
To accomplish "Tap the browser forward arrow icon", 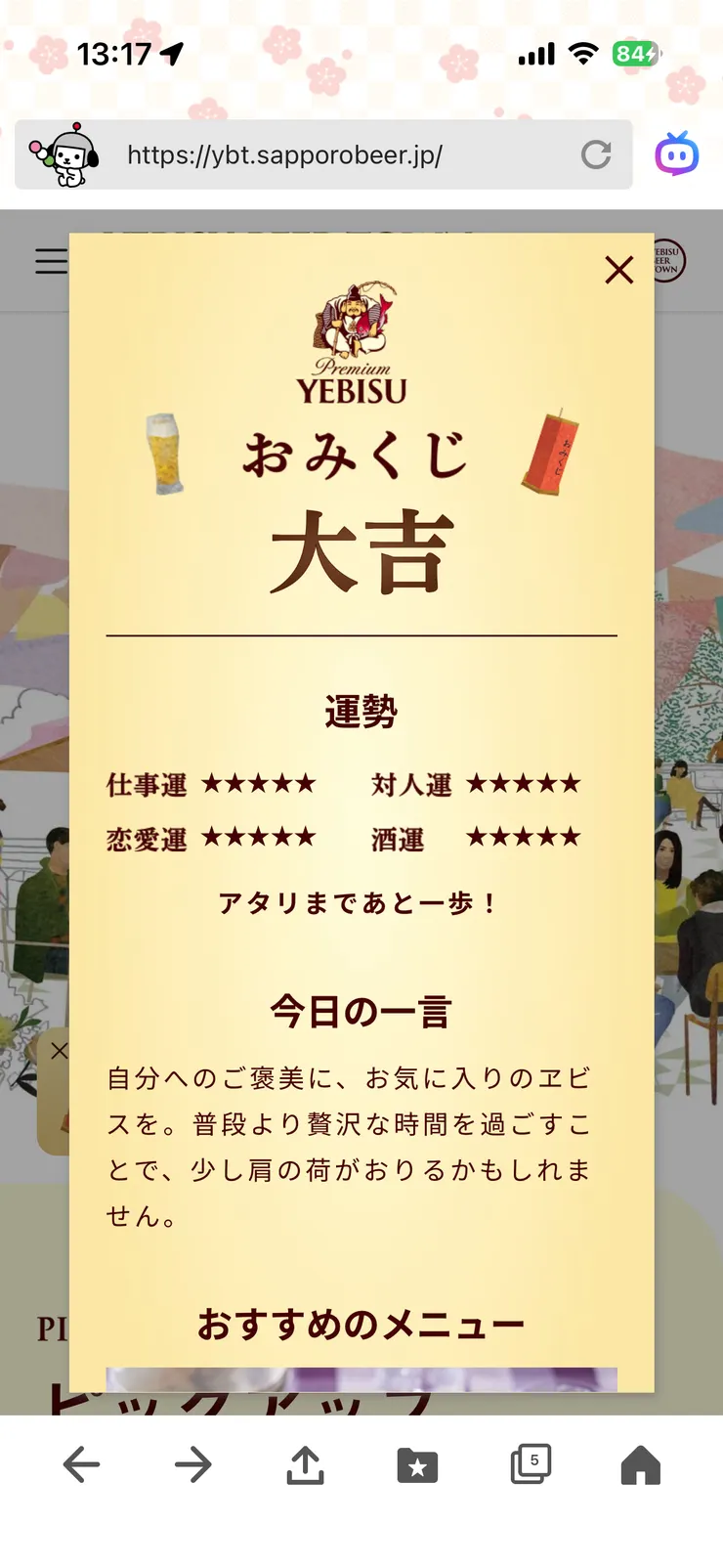I will 194,1463.
